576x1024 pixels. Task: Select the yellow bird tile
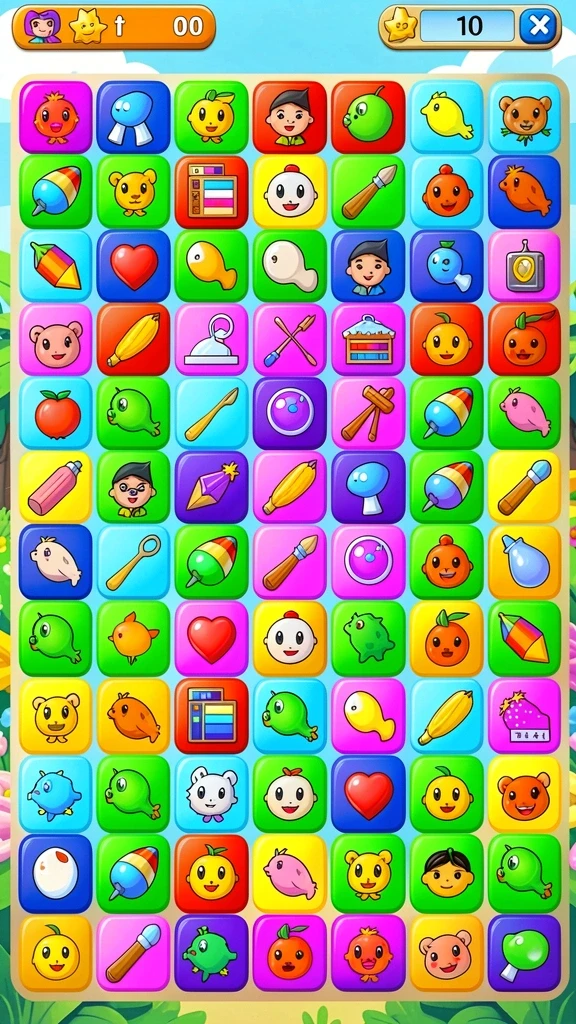447,117
